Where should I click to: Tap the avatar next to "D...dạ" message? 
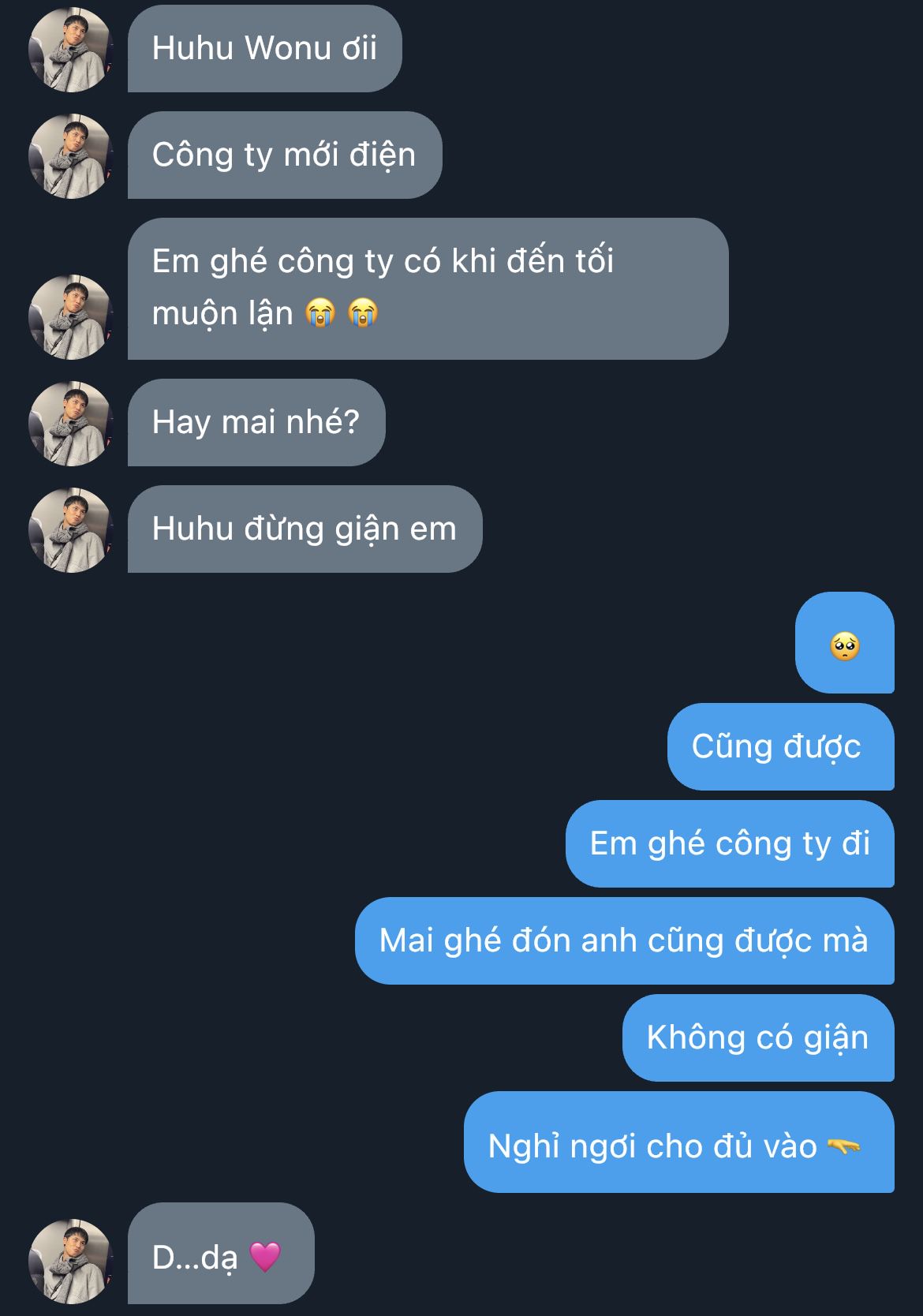tap(70, 1261)
